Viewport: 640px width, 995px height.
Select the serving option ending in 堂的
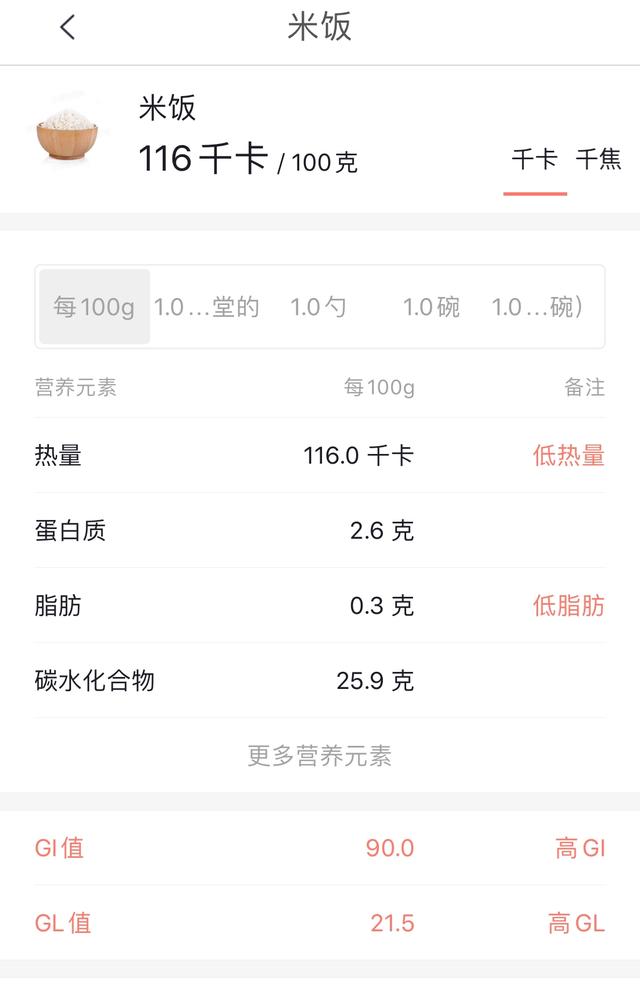(207, 307)
